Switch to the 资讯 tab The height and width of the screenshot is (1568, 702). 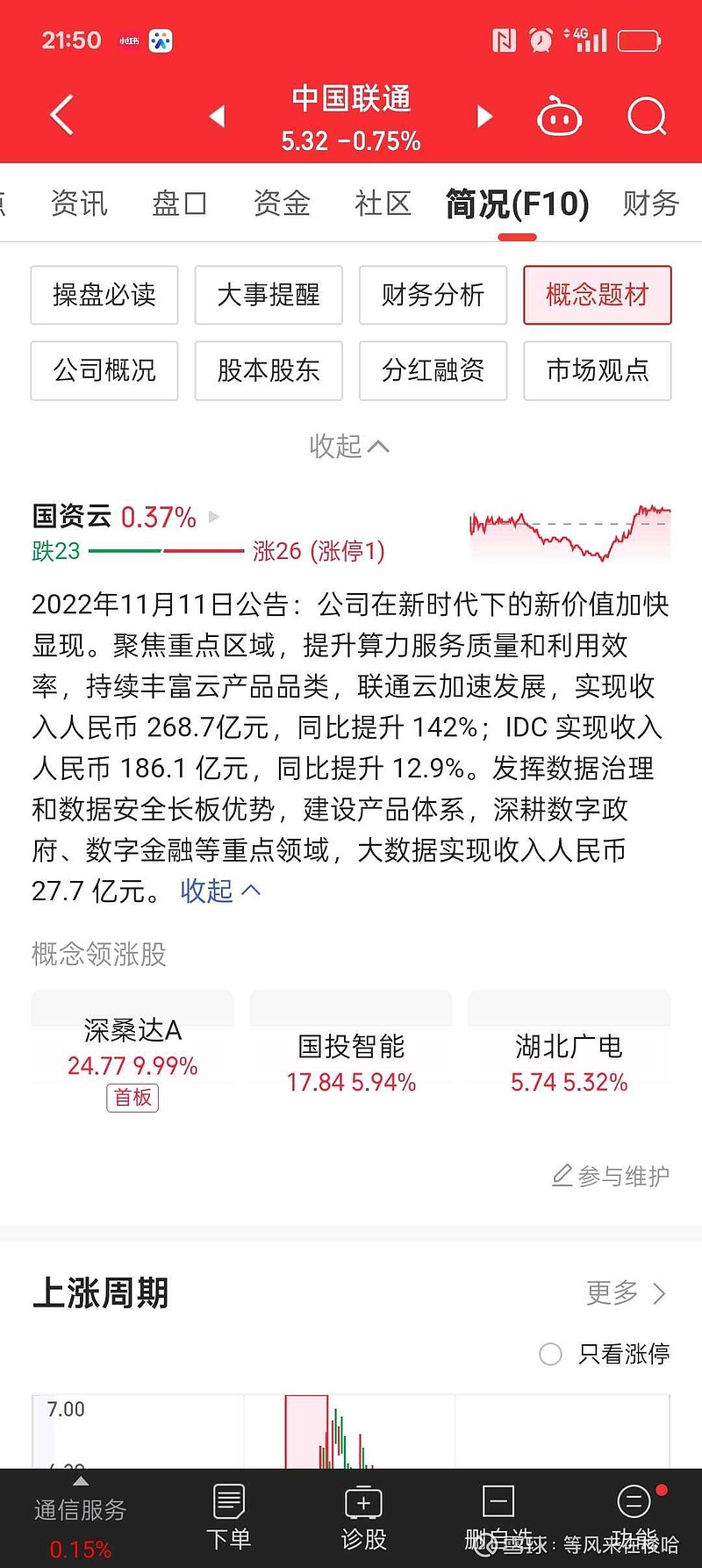click(x=79, y=204)
